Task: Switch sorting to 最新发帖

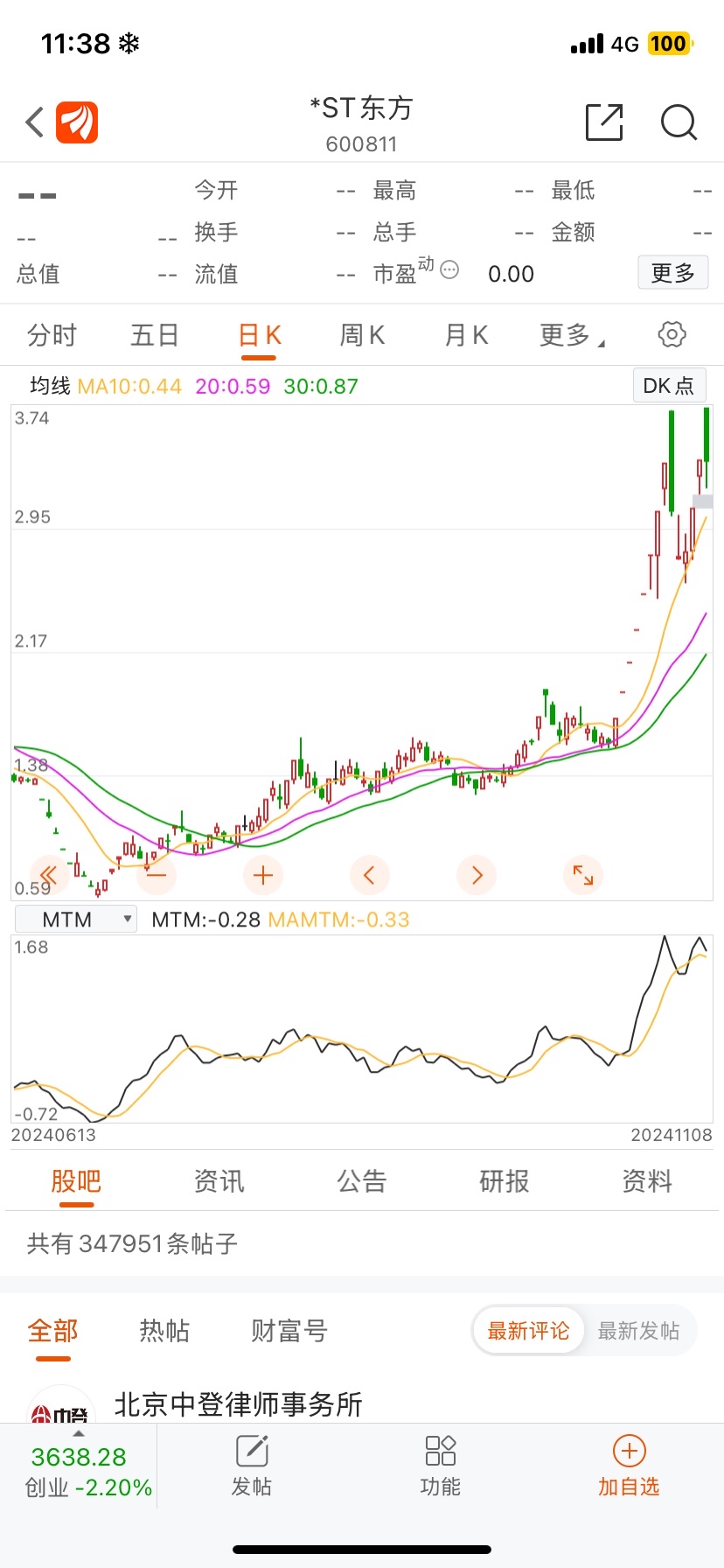Action: pyautogui.click(x=638, y=1331)
